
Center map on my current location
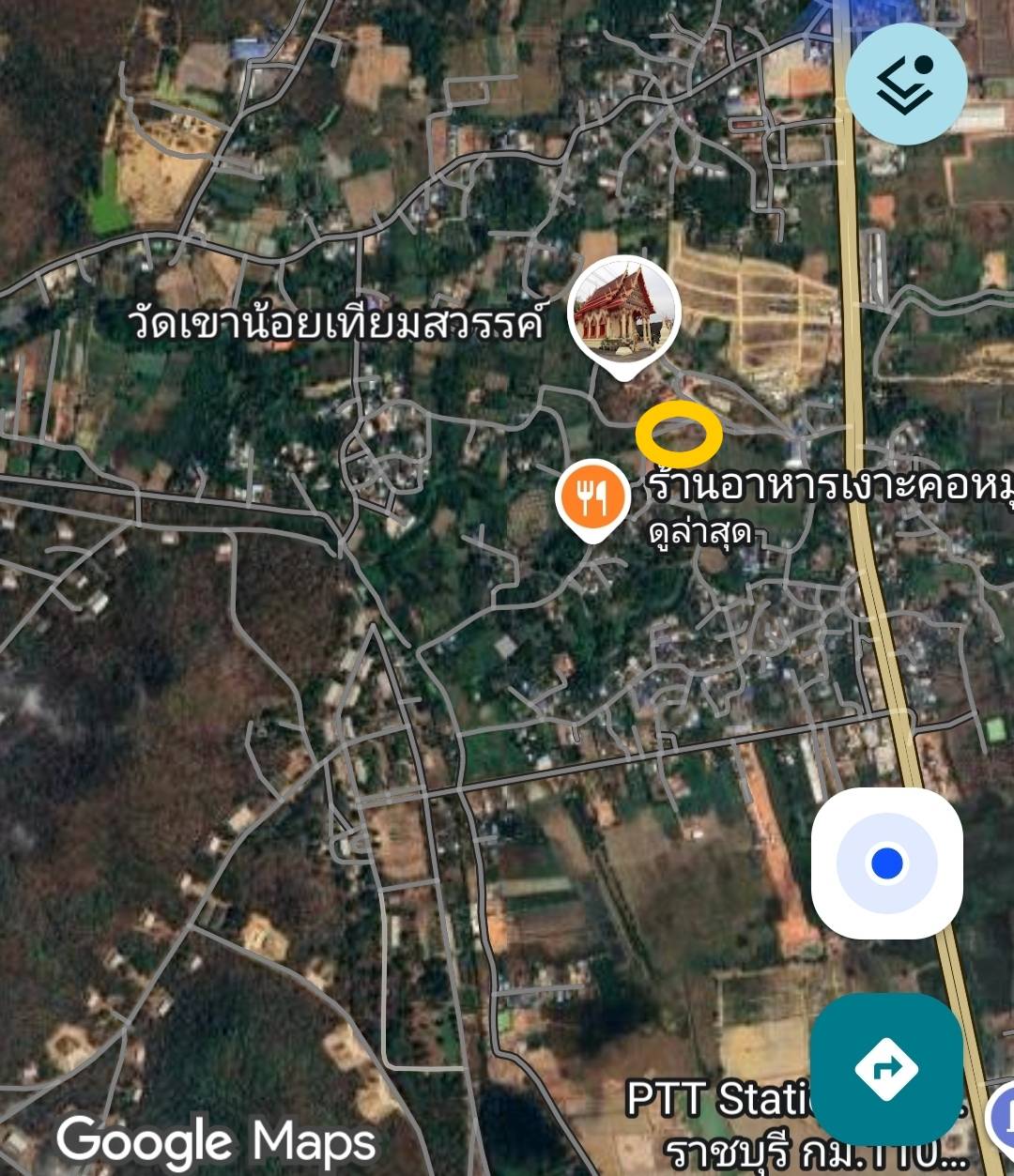(x=886, y=863)
